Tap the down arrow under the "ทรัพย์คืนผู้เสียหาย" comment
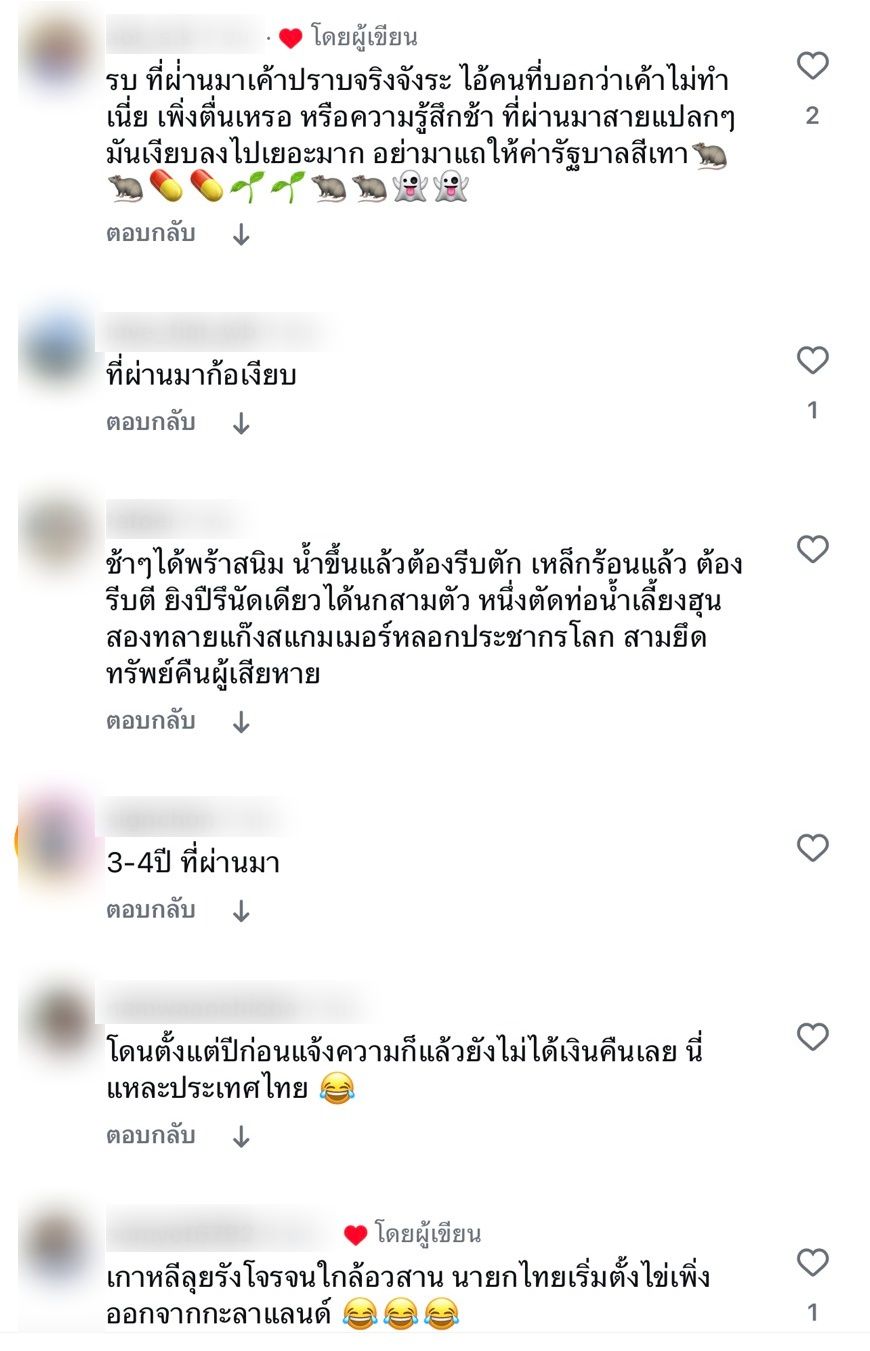870x1351 pixels. pyautogui.click(x=241, y=722)
